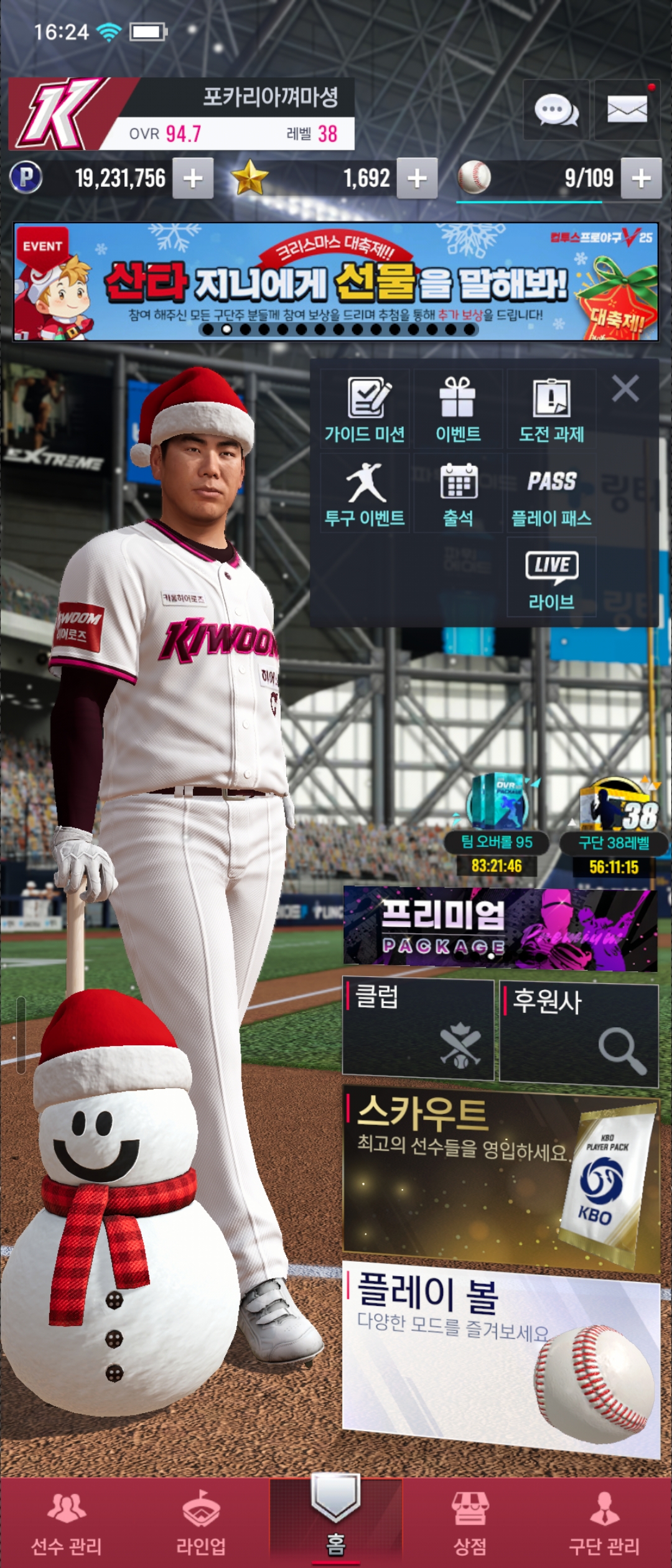
Task: Open the 프리미엄 PACKAGE banner
Action: click(x=500, y=929)
